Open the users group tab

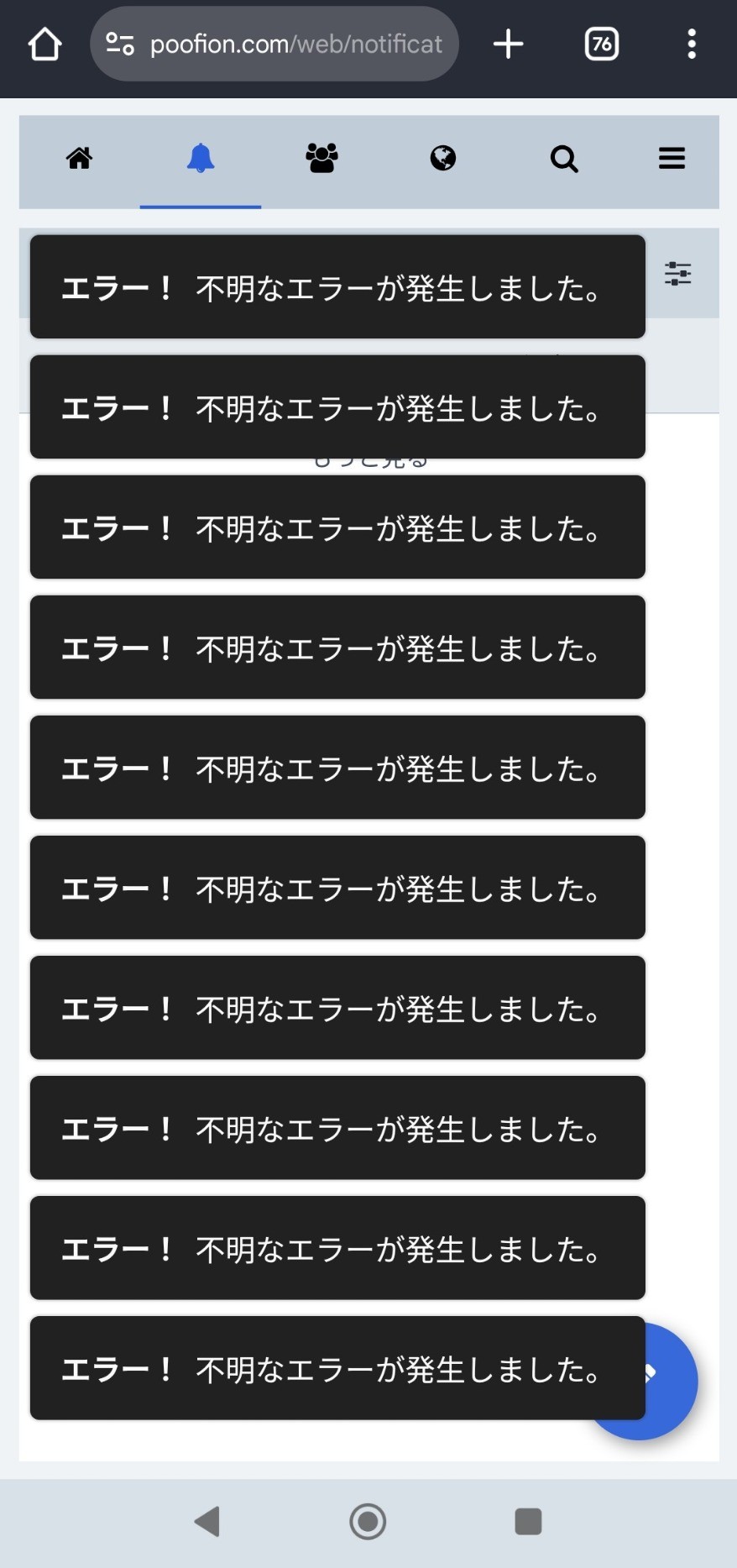[x=321, y=158]
